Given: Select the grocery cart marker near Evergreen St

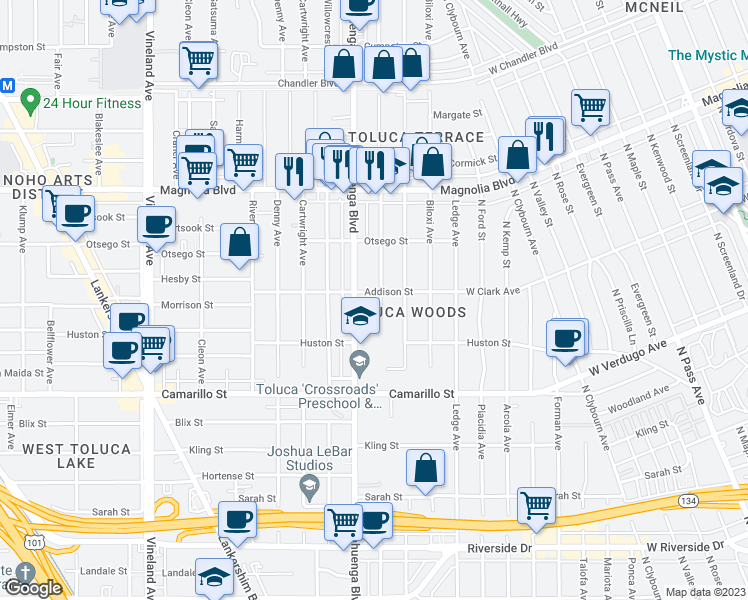Looking at the screenshot, I should [x=591, y=111].
